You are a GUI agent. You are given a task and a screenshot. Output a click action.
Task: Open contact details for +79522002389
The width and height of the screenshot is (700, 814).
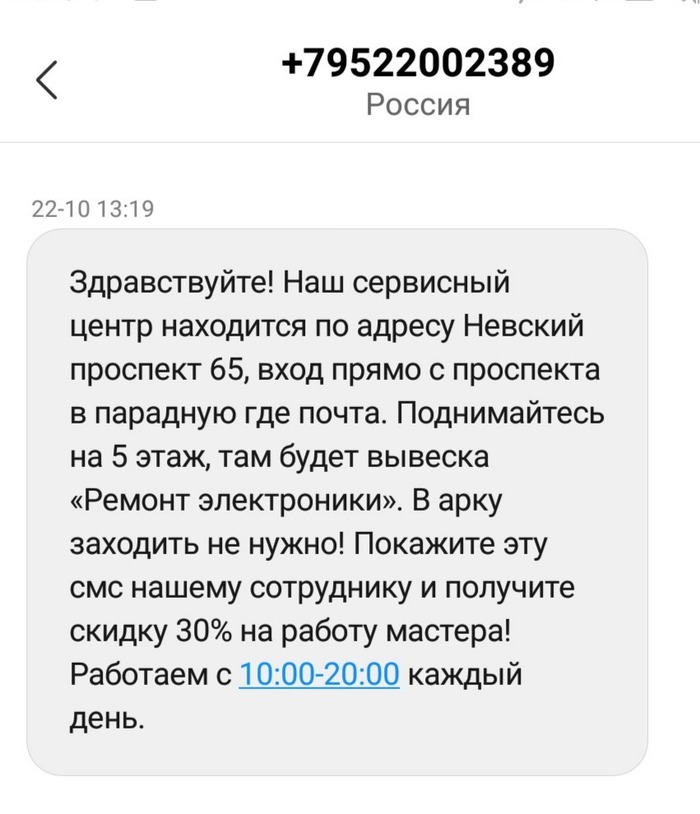pos(417,65)
